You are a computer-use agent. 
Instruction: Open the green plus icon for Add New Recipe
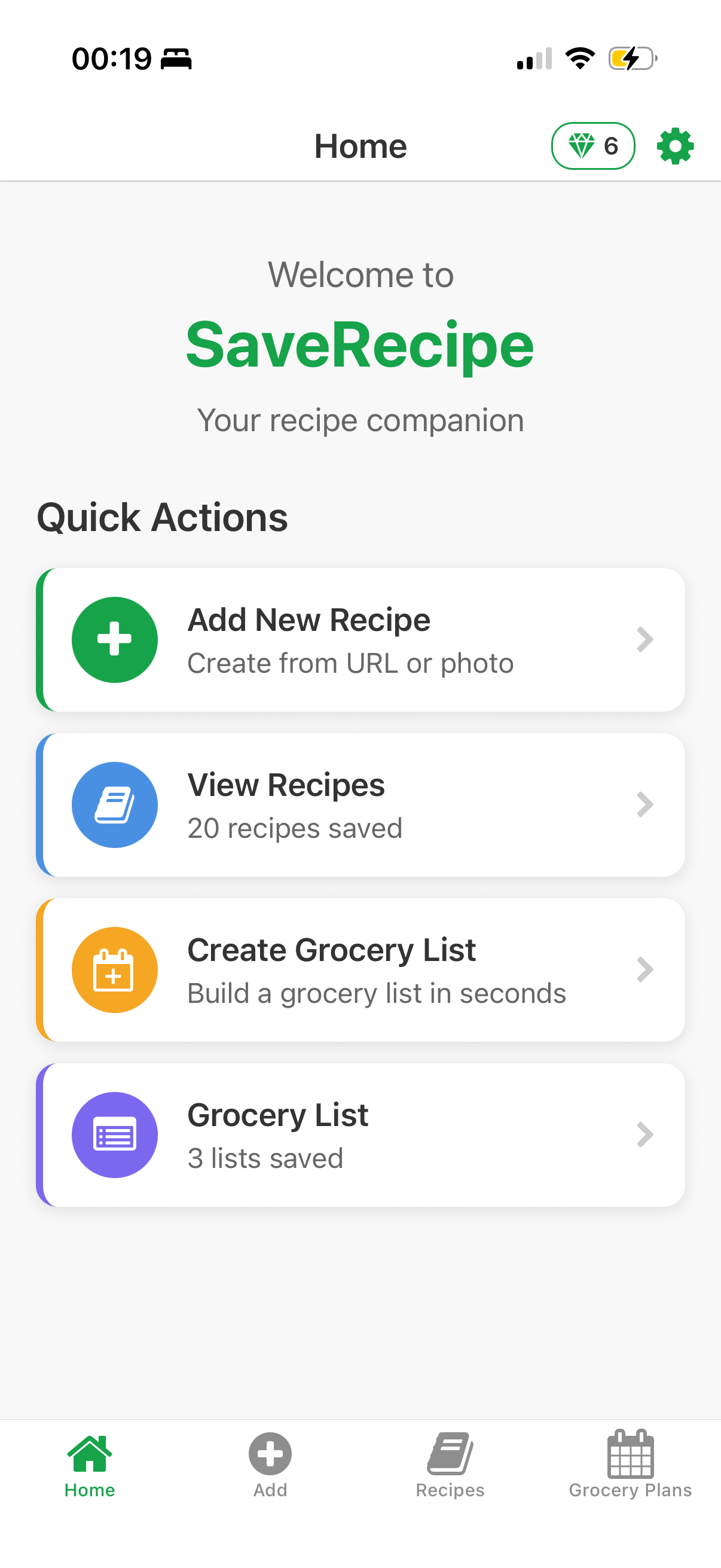pos(114,639)
